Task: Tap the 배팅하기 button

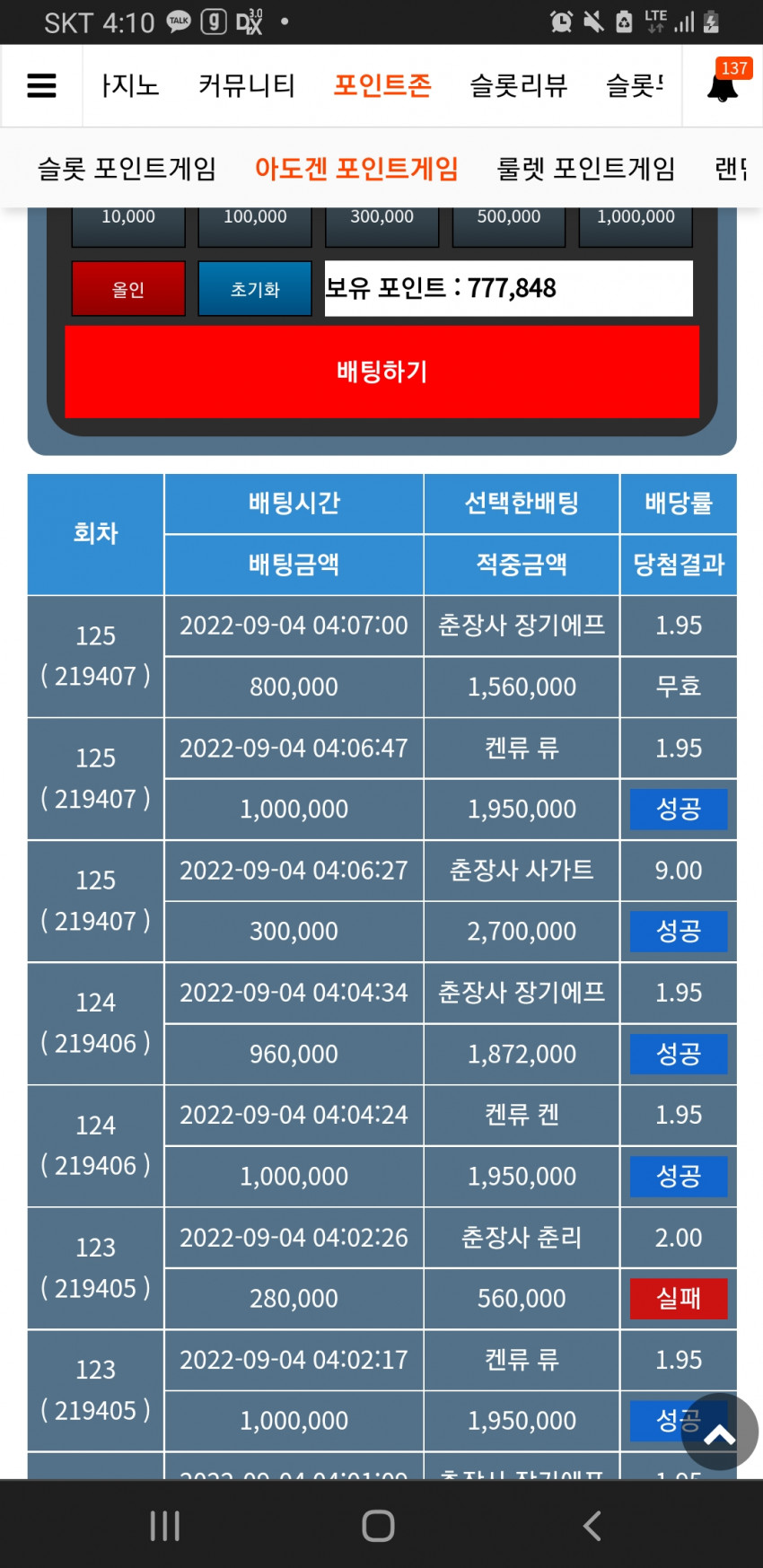Action: coord(382,372)
